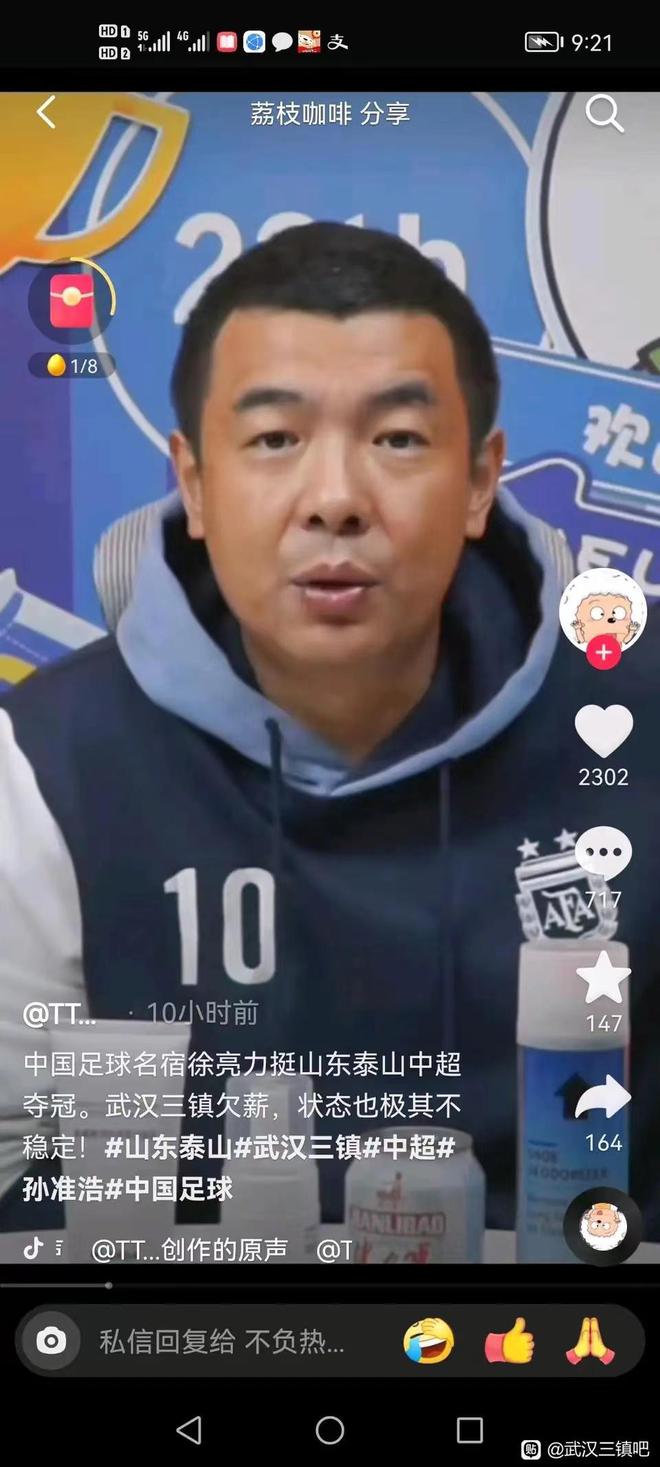Share the video via the arrow icon
The width and height of the screenshot is (660, 1467).
(x=603, y=1099)
